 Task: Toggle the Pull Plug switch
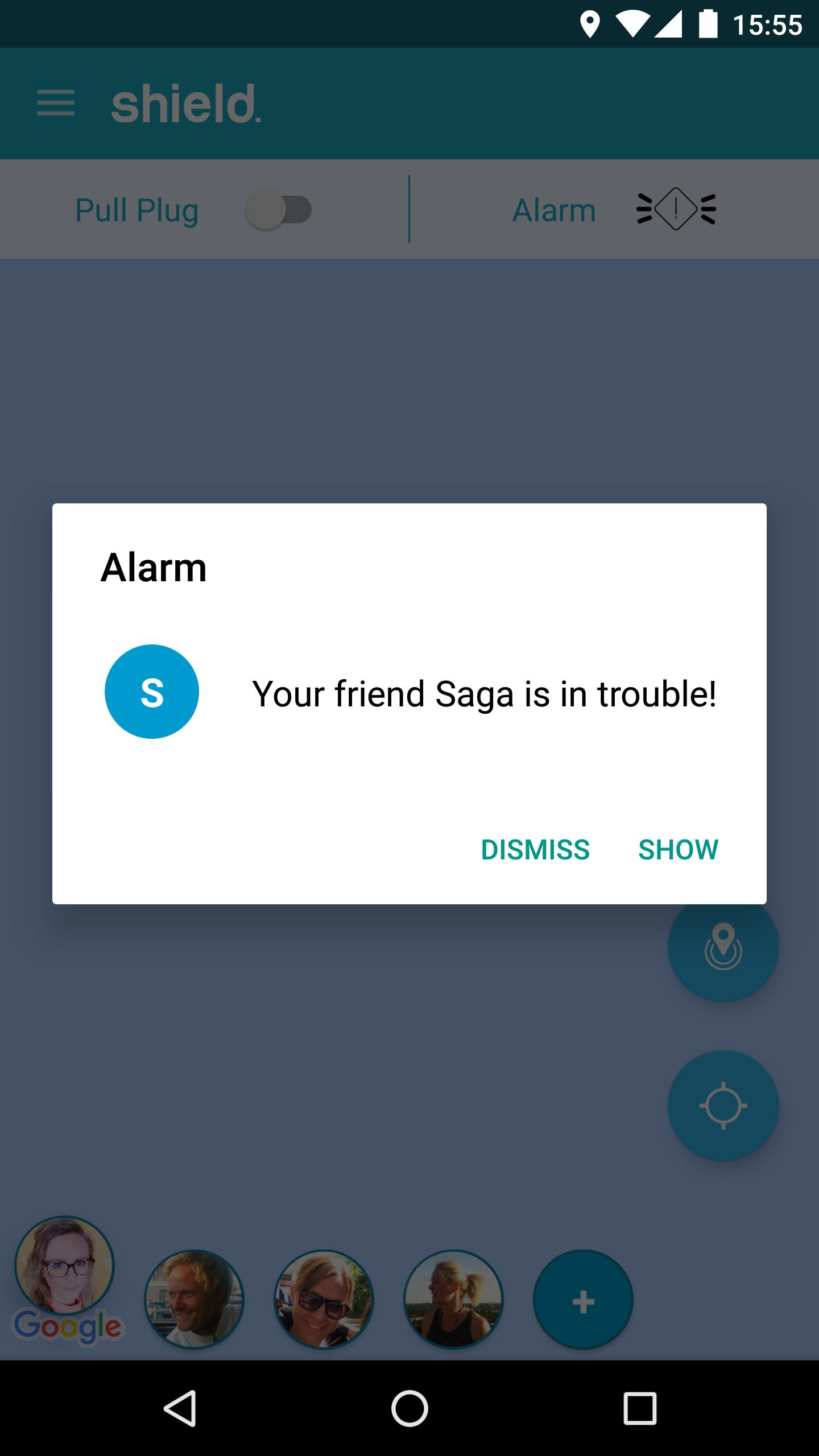(279, 210)
